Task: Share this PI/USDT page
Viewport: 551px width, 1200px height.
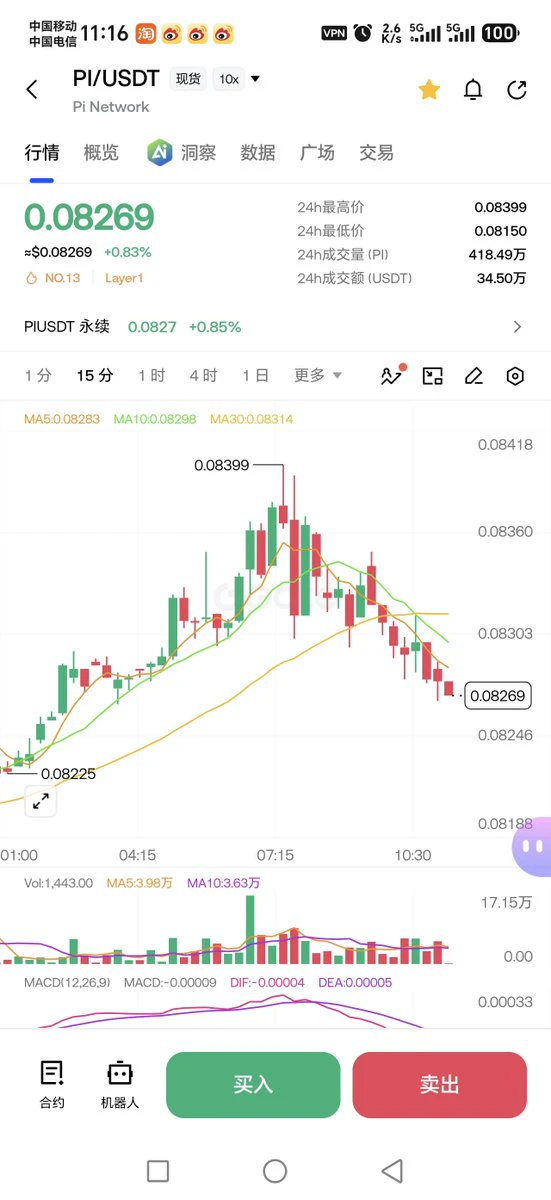Action: pyautogui.click(x=517, y=90)
